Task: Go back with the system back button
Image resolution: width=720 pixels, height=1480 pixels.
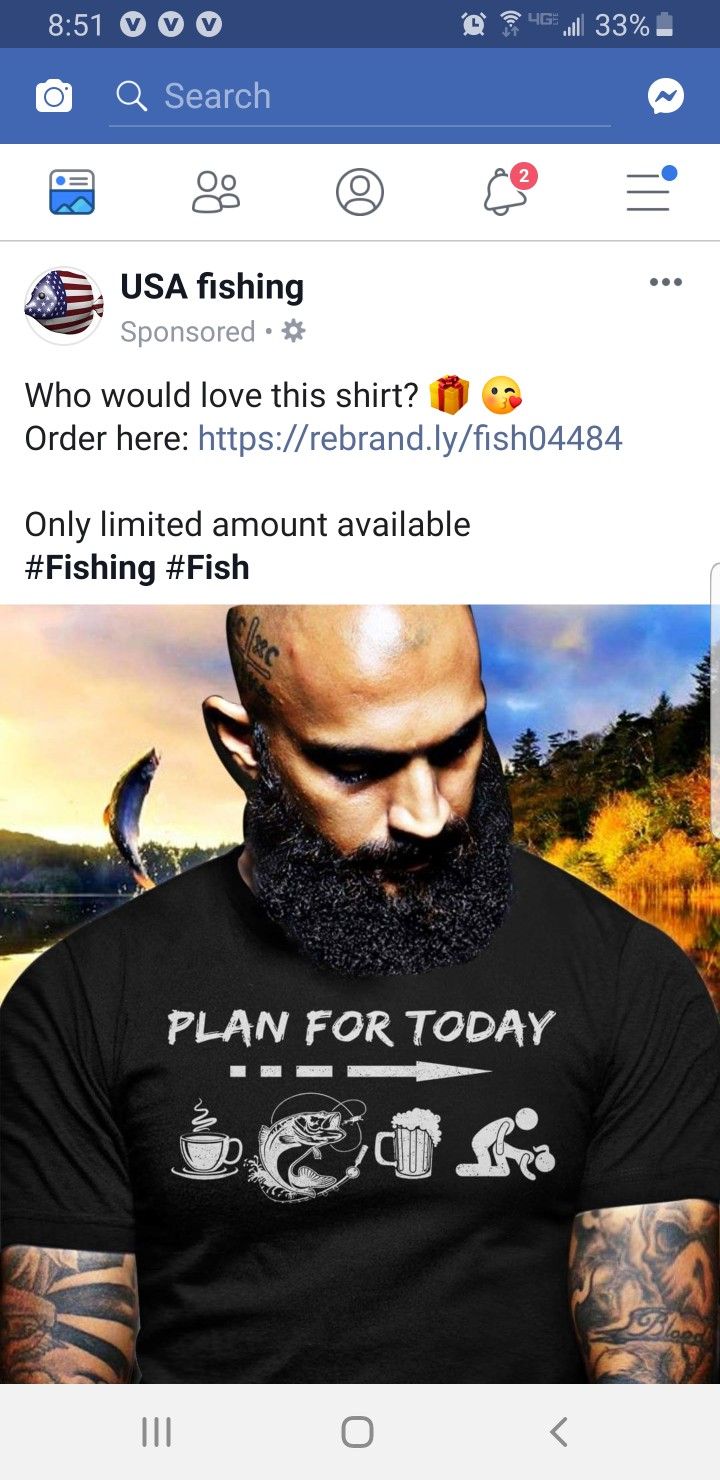Action: pyautogui.click(x=559, y=1432)
